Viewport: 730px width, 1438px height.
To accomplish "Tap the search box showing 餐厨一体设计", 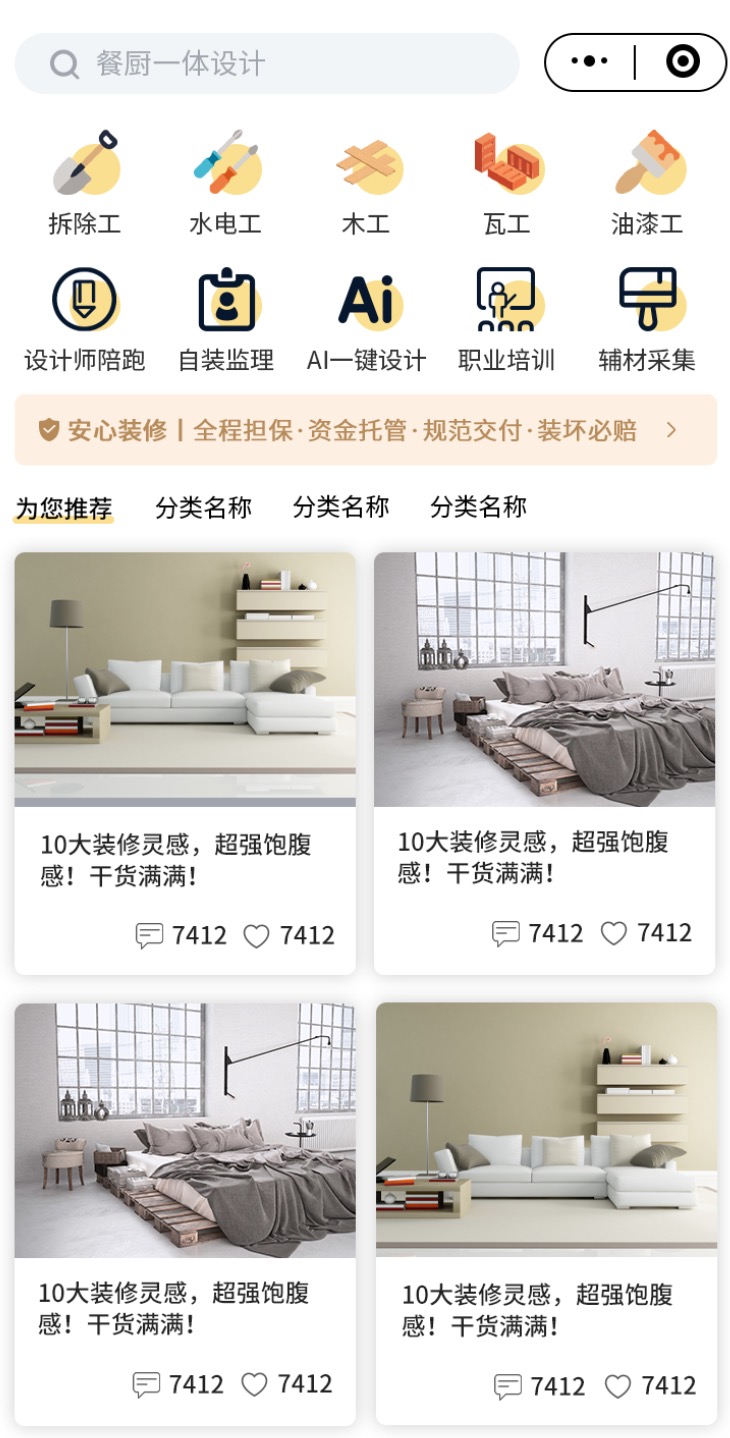I will tap(267, 64).
